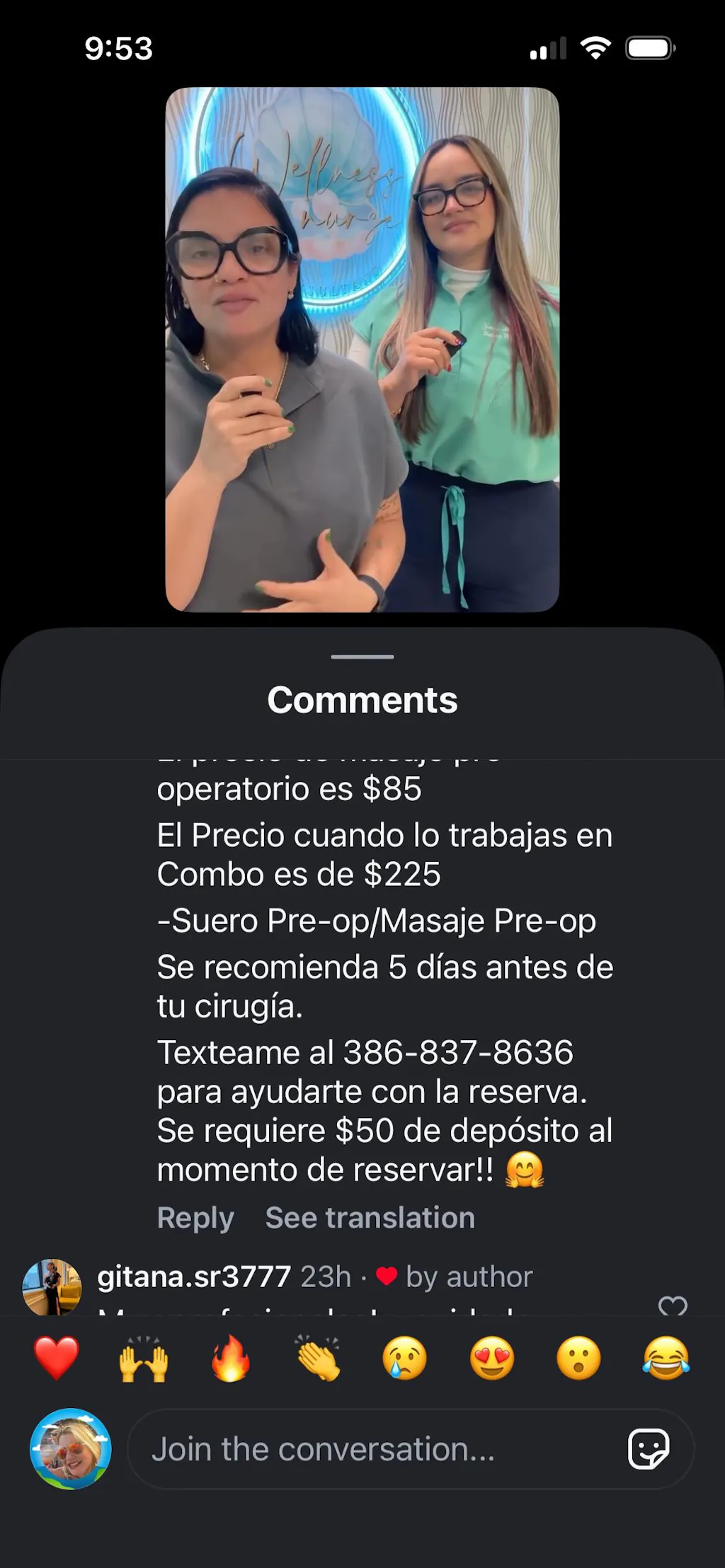Viewport: 725px width, 1568px height.
Task: Open the sticker picker in comment box
Action: click(648, 1449)
